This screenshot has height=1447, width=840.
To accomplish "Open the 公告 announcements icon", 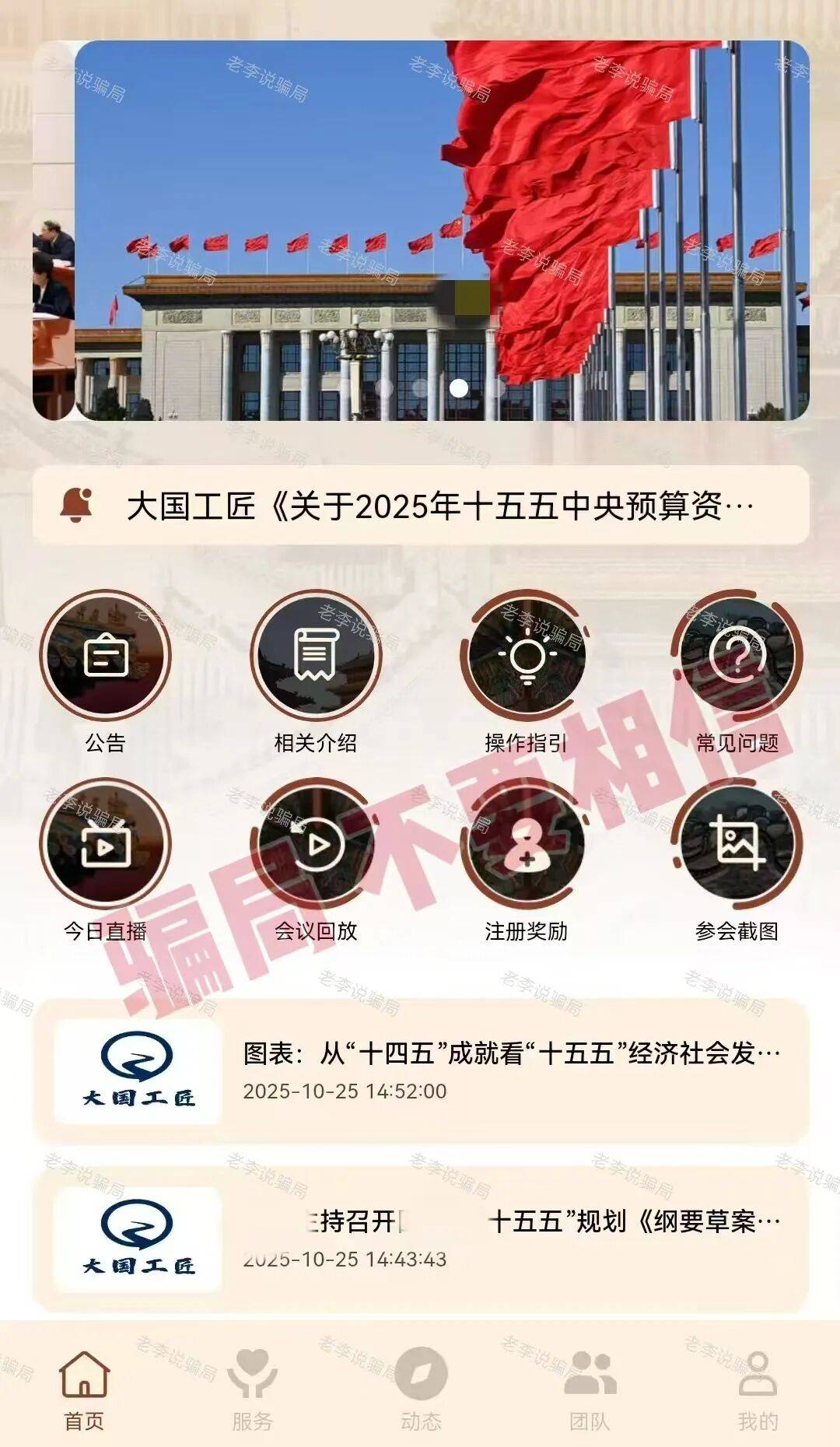I will pyautogui.click(x=105, y=655).
